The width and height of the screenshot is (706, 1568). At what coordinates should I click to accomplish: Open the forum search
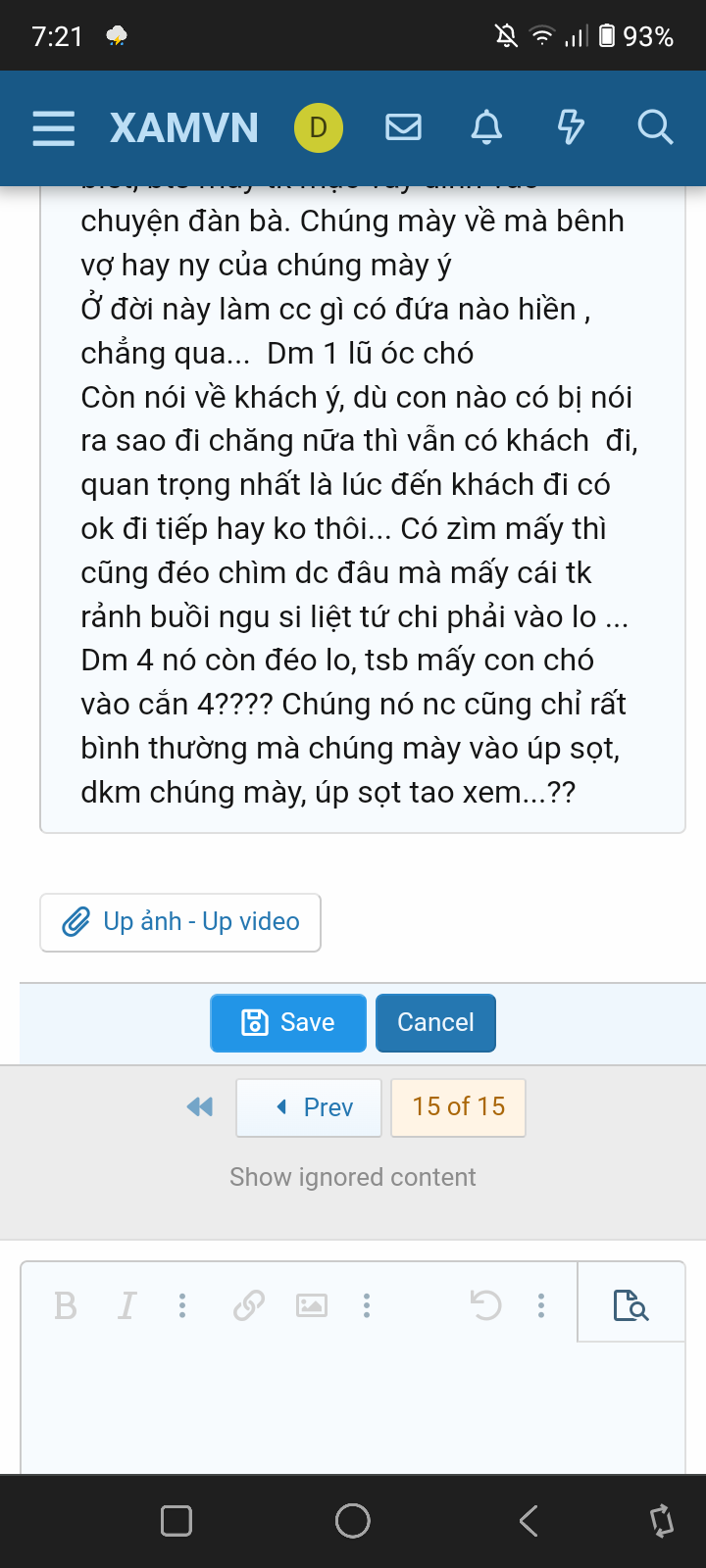click(654, 128)
